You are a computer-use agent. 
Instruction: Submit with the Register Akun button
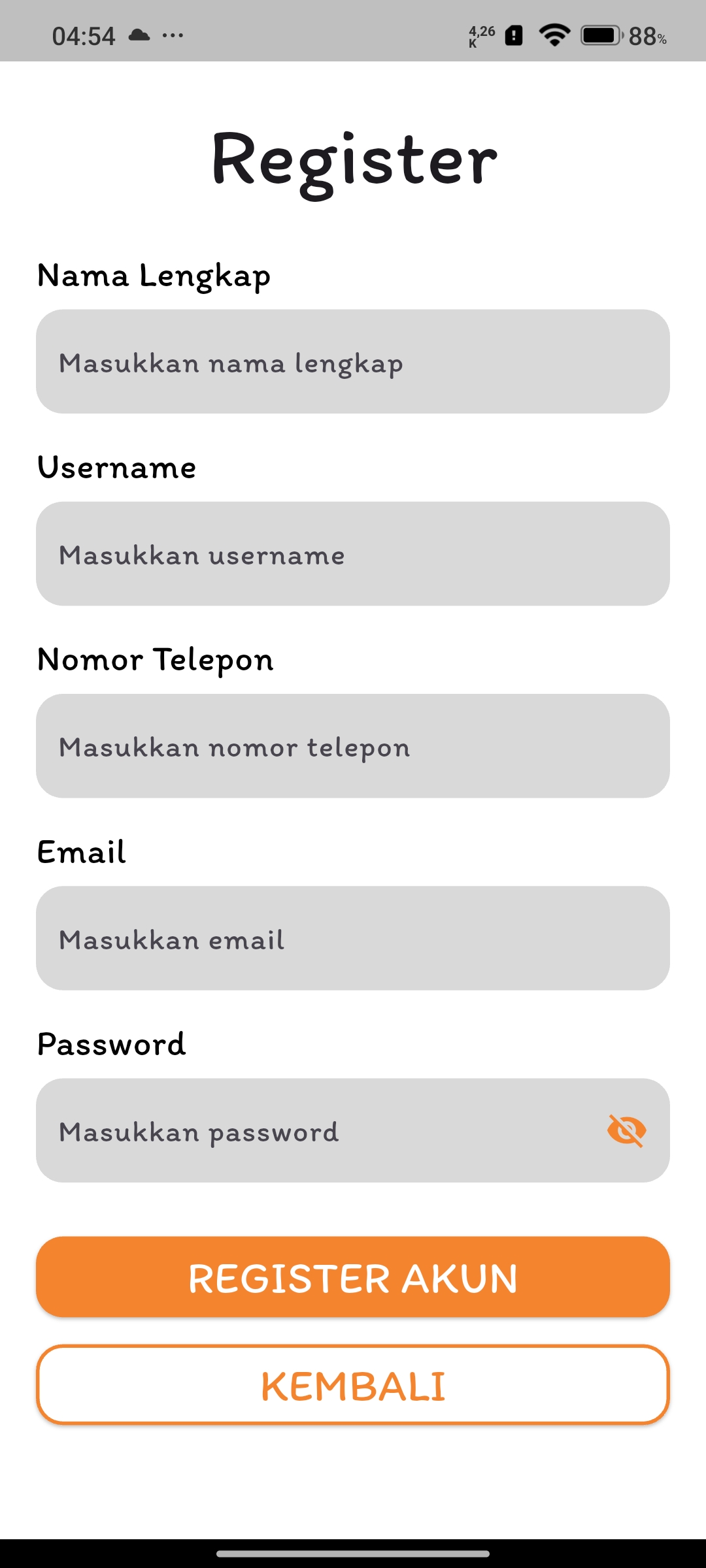click(353, 1277)
